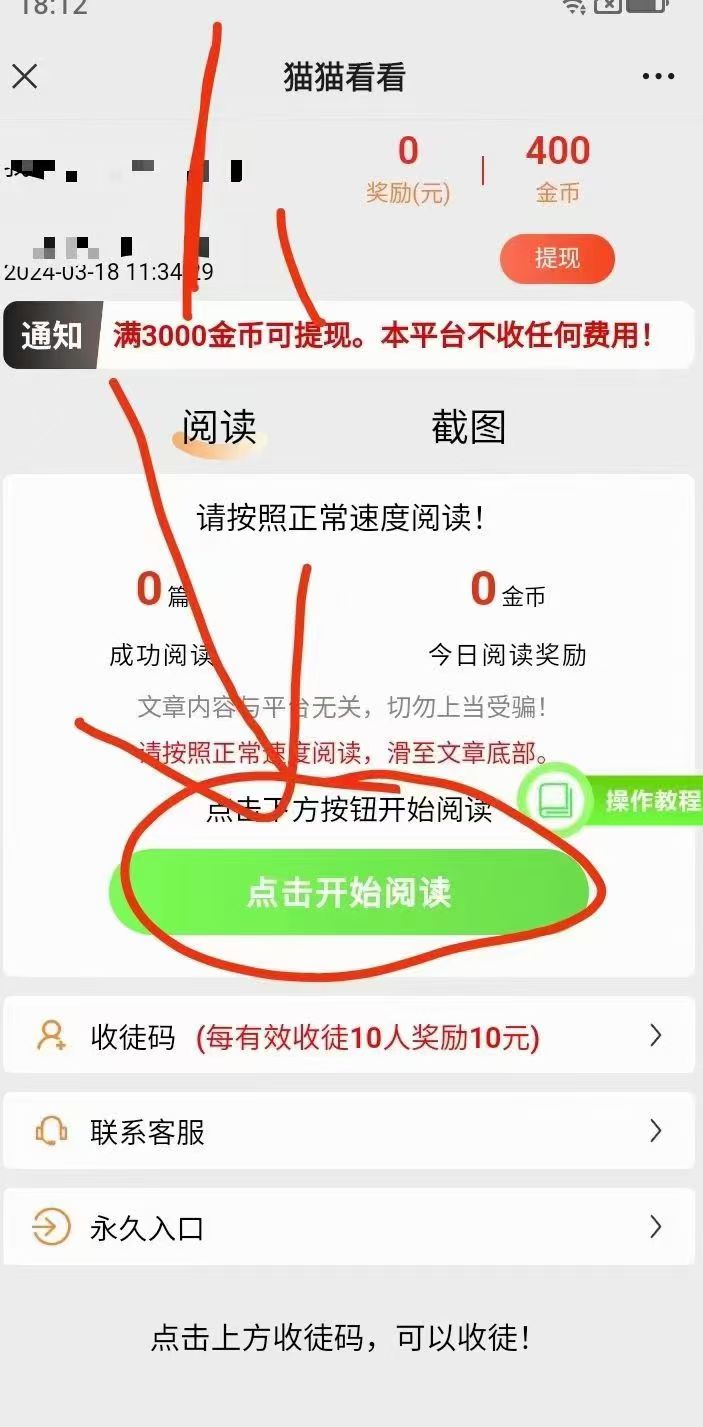Switch to the 阅读 tab
The image size is (703, 1427).
(219, 428)
